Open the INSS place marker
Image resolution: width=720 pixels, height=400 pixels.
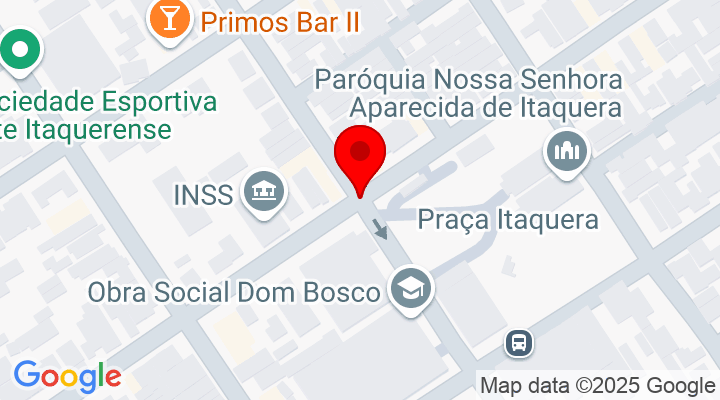tap(266, 190)
